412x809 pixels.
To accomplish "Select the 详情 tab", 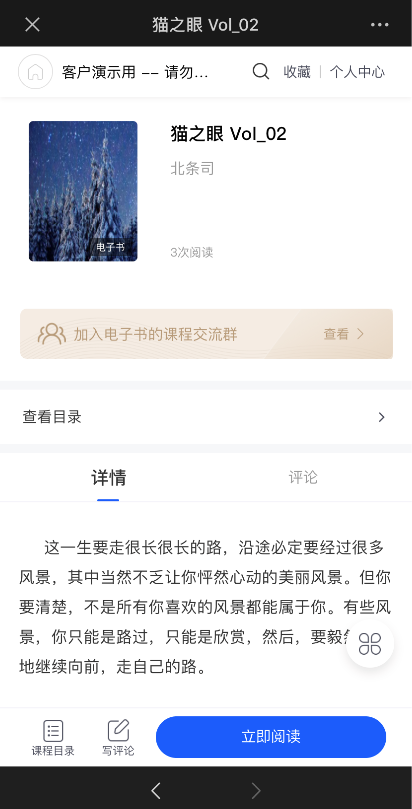I will [108, 477].
